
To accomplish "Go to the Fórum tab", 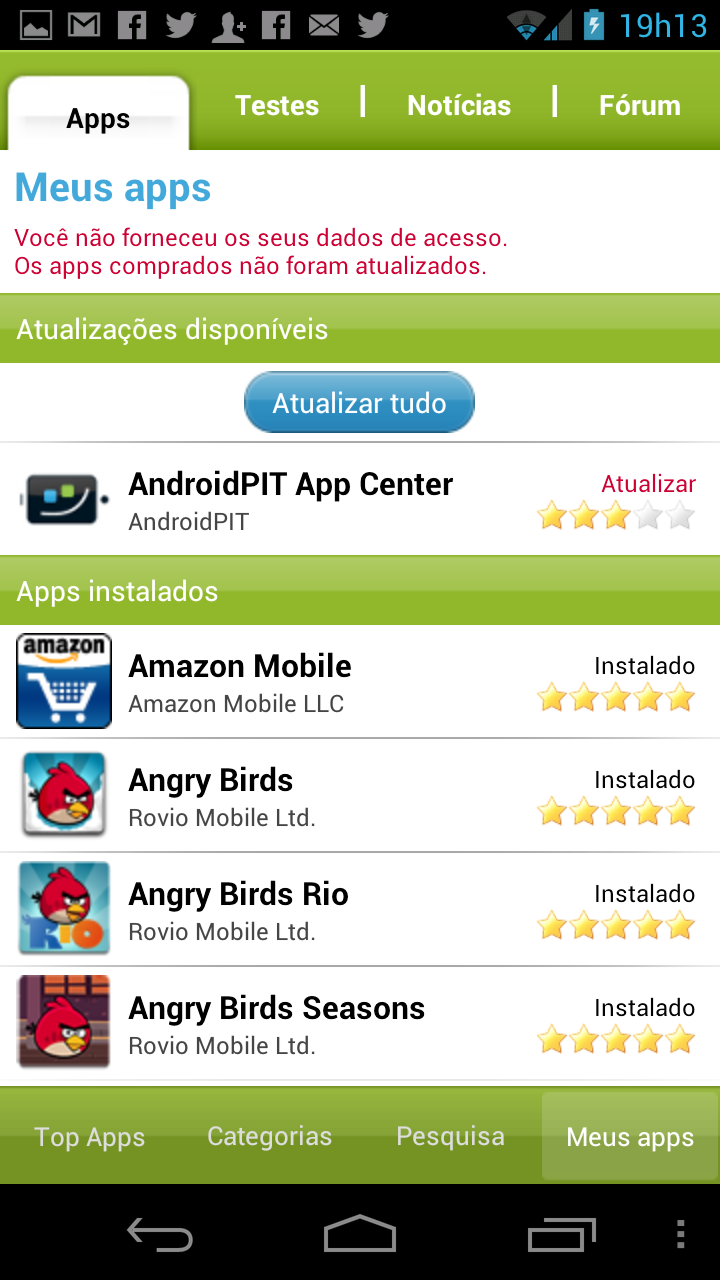I will tap(639, 106).
